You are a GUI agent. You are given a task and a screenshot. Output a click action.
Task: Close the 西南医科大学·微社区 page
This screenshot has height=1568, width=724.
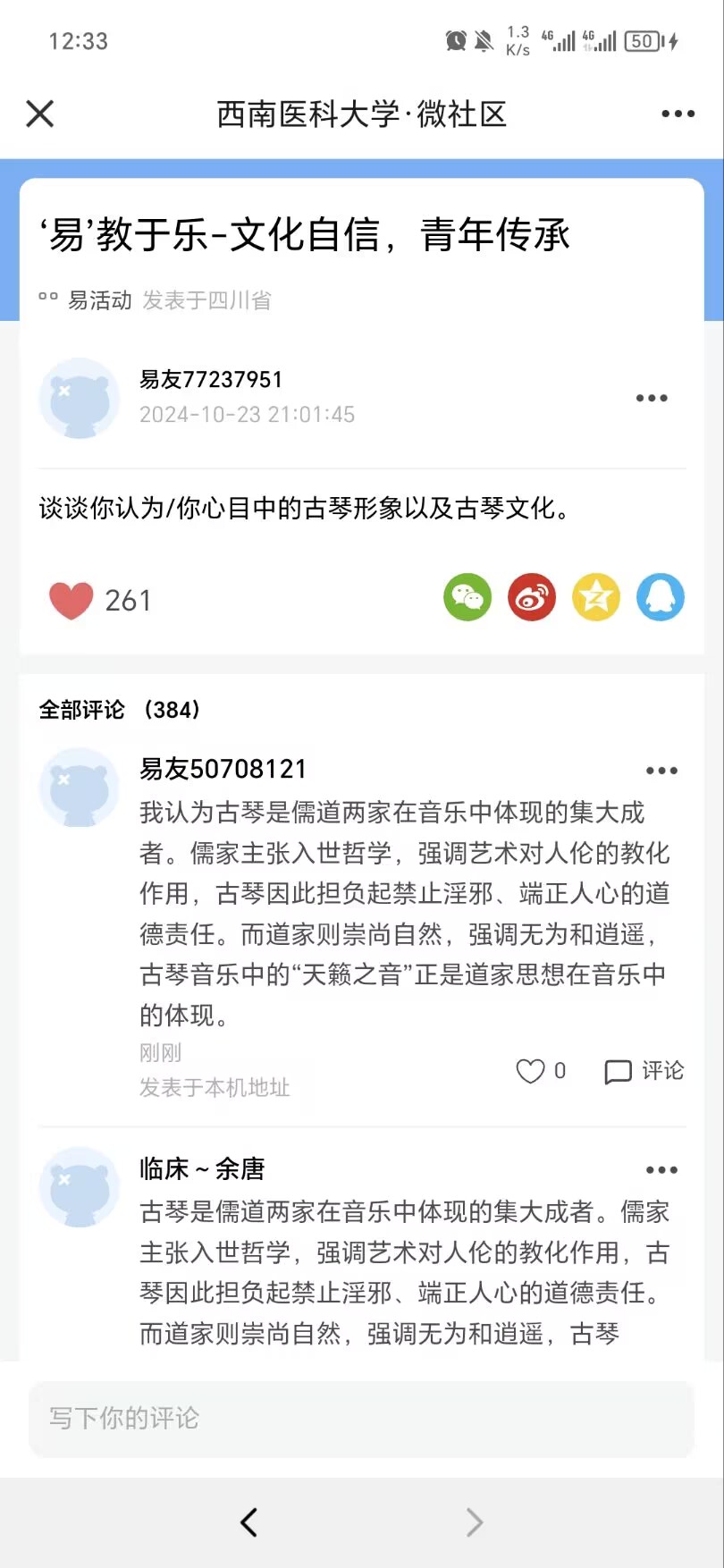click(40, 114)
